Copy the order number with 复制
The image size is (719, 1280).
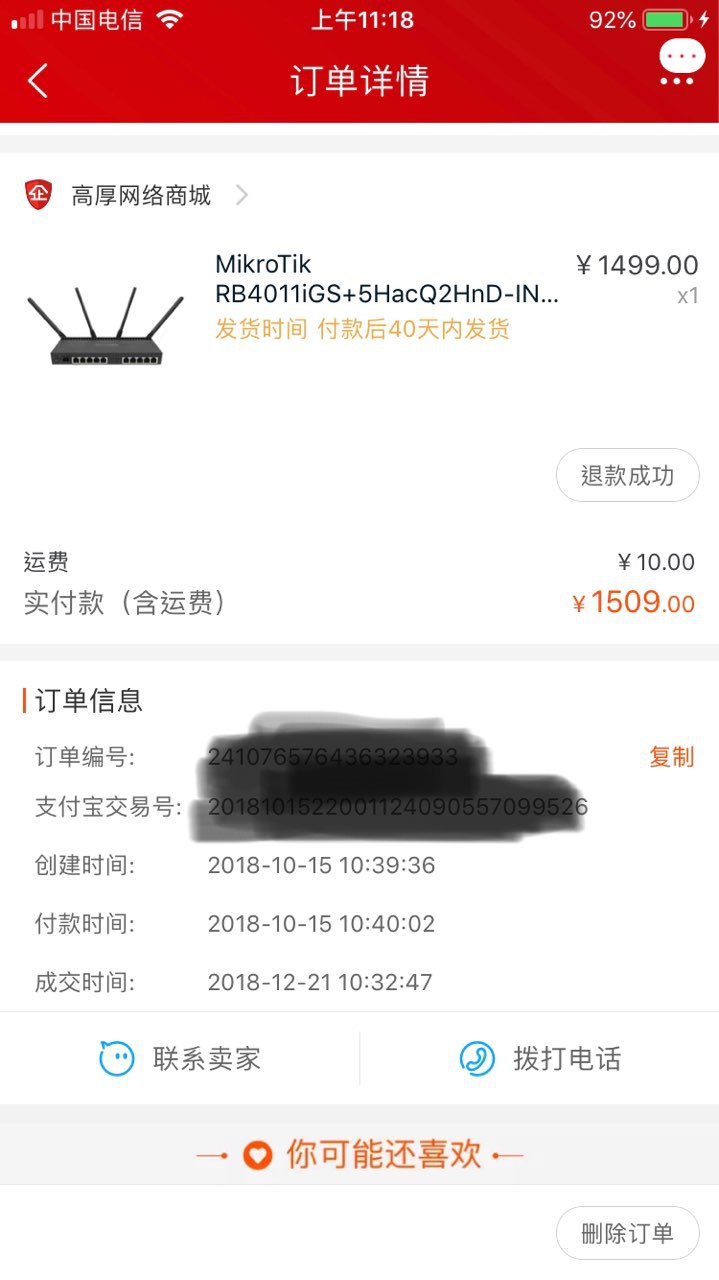pyautogui.click(x=671, y=757)
